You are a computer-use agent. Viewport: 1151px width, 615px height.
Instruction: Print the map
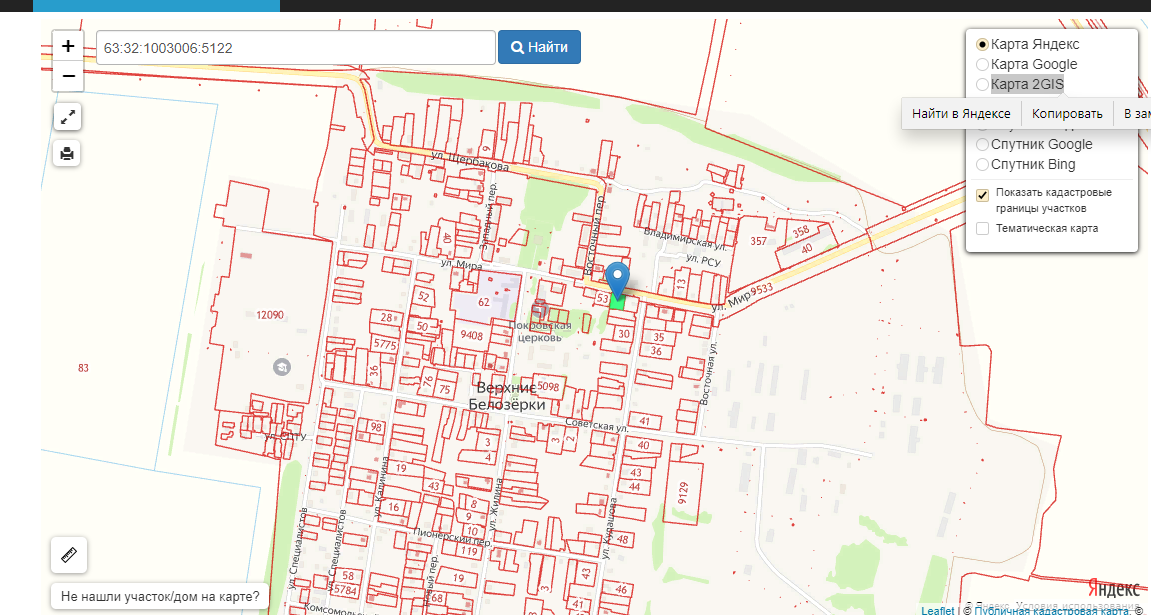67,153
